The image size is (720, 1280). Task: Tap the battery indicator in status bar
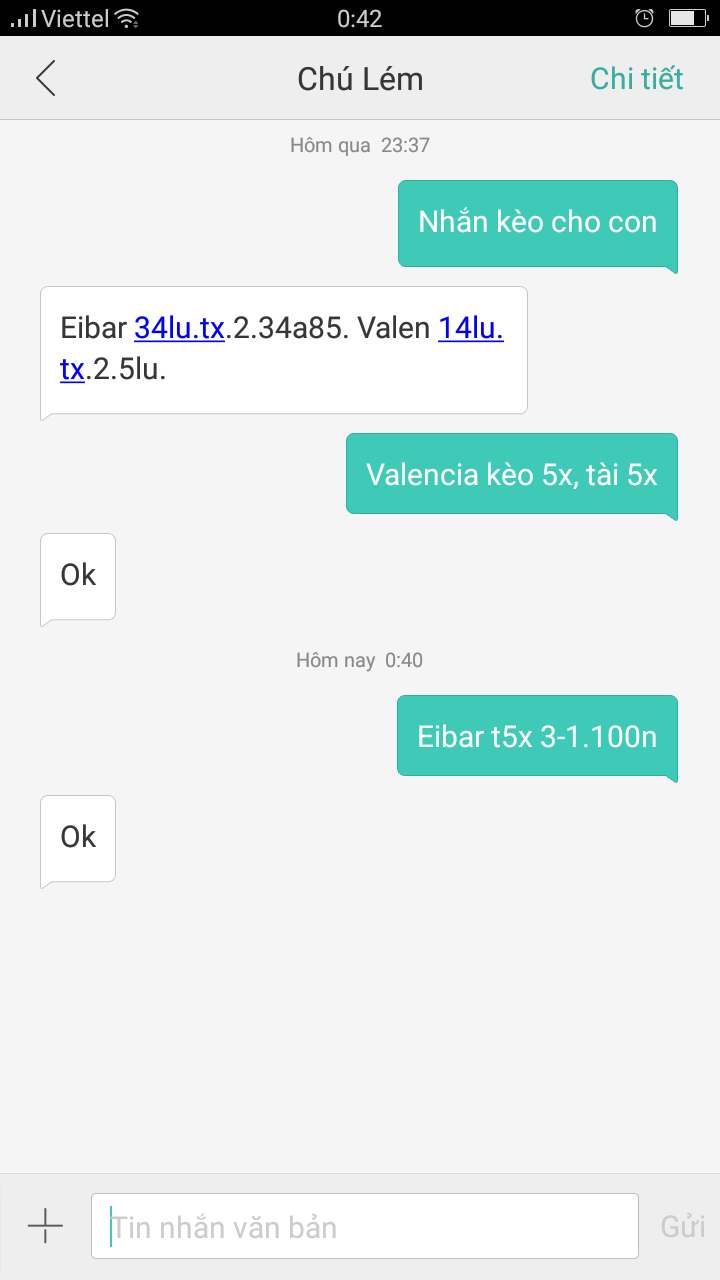(x=688, y=17)
